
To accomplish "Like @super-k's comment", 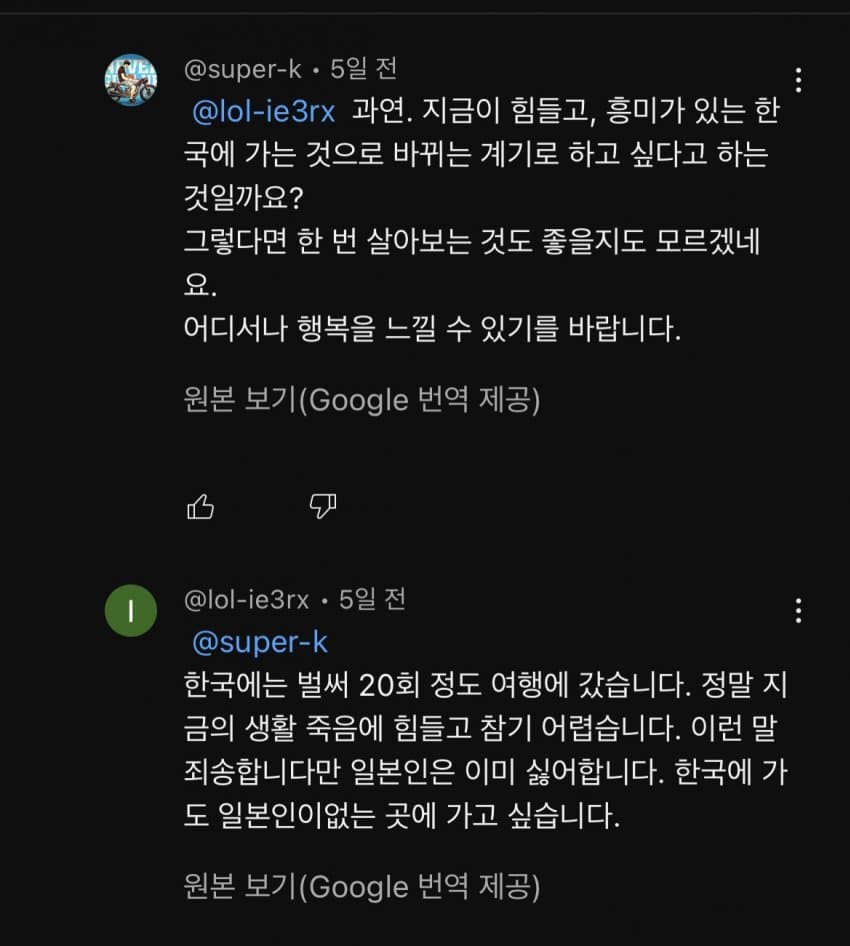I will pyautogui.click(x=200, y=507).
